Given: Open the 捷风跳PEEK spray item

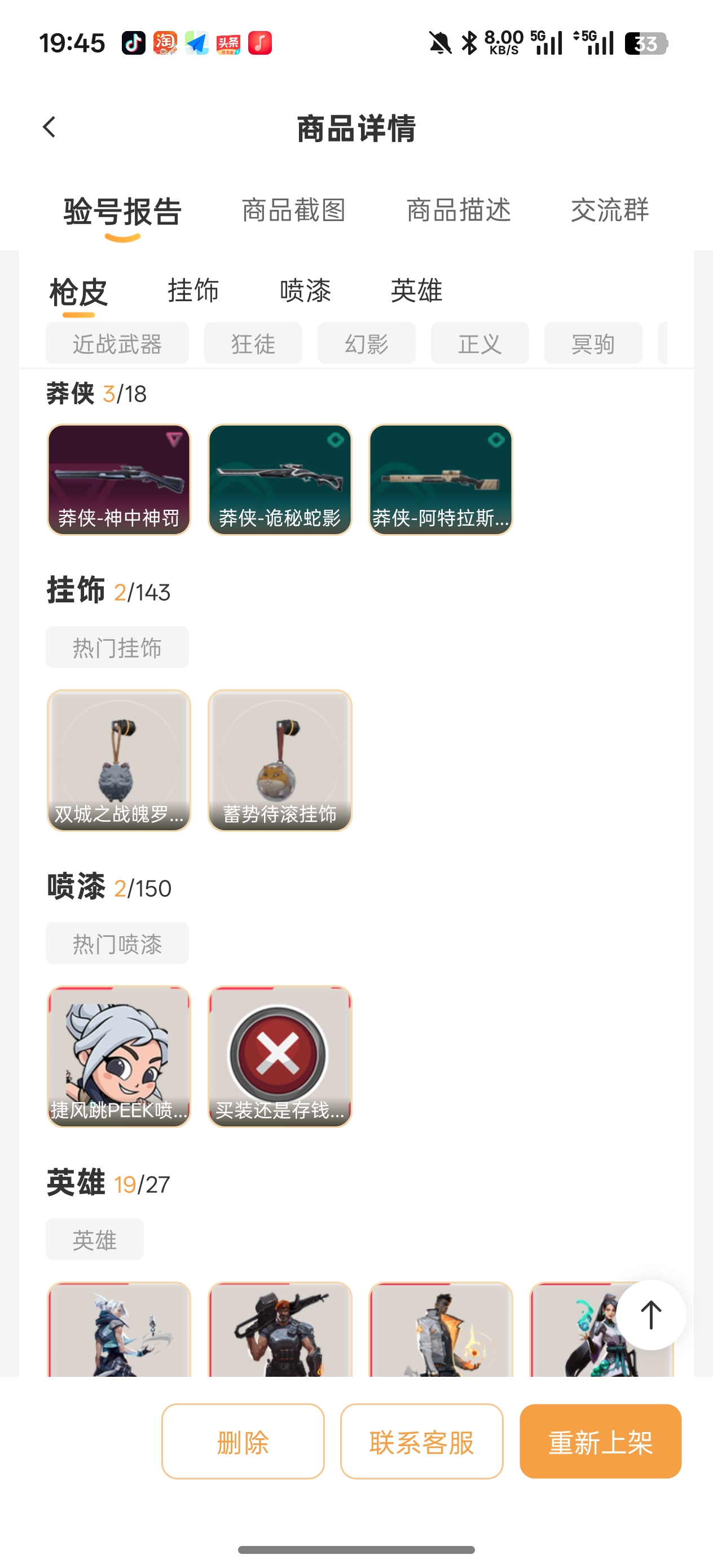Looking at the screenshot, I should (x=118, y=1056).
